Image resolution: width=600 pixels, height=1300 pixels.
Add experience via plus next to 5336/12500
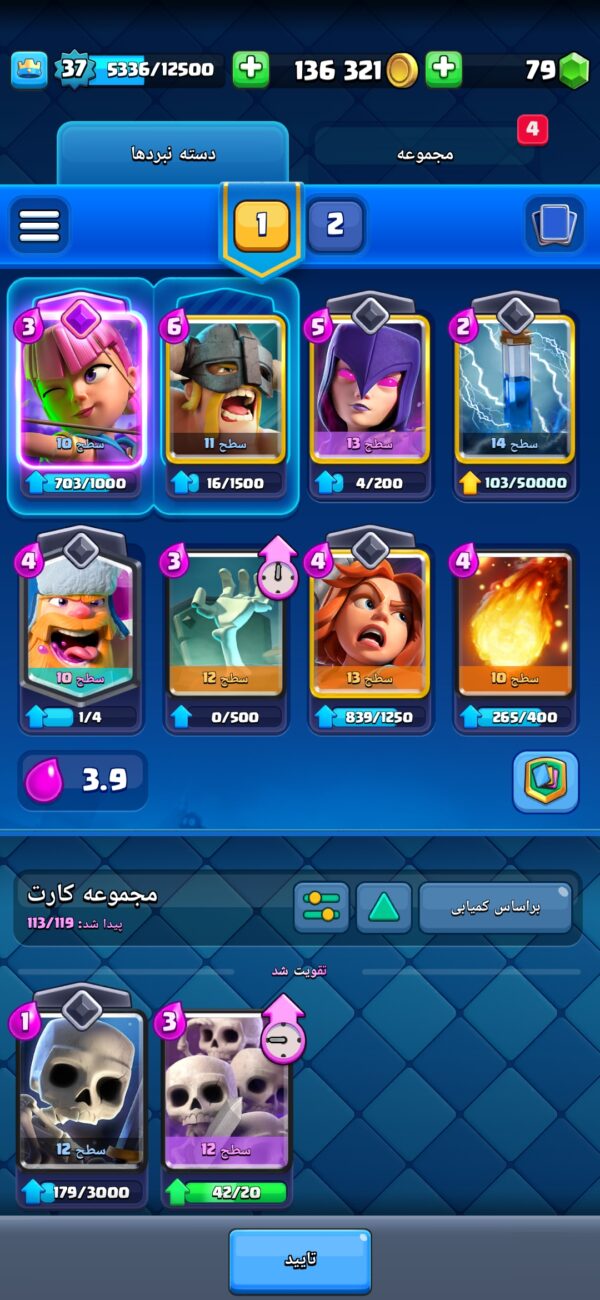pos(251,69)
